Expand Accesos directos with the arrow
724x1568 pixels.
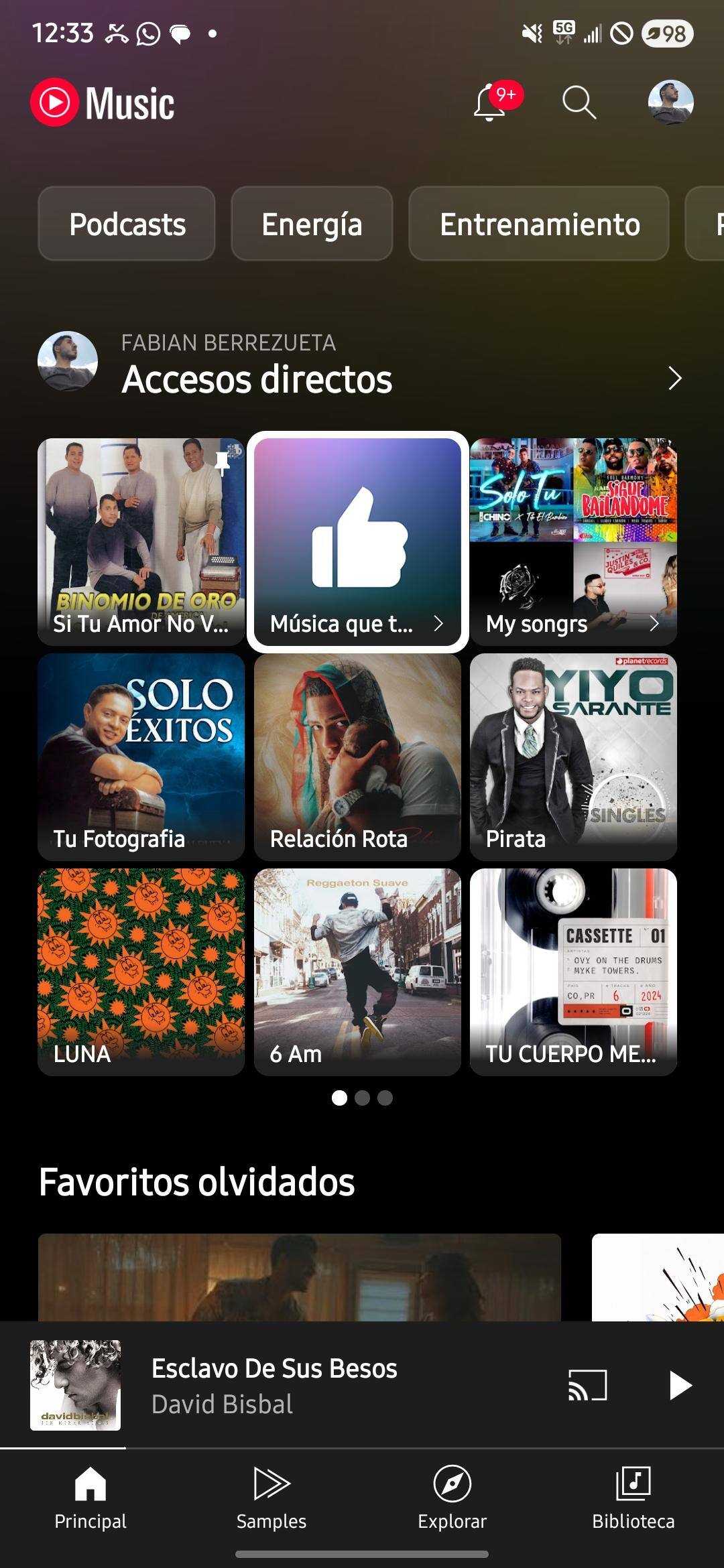point(674,379)
